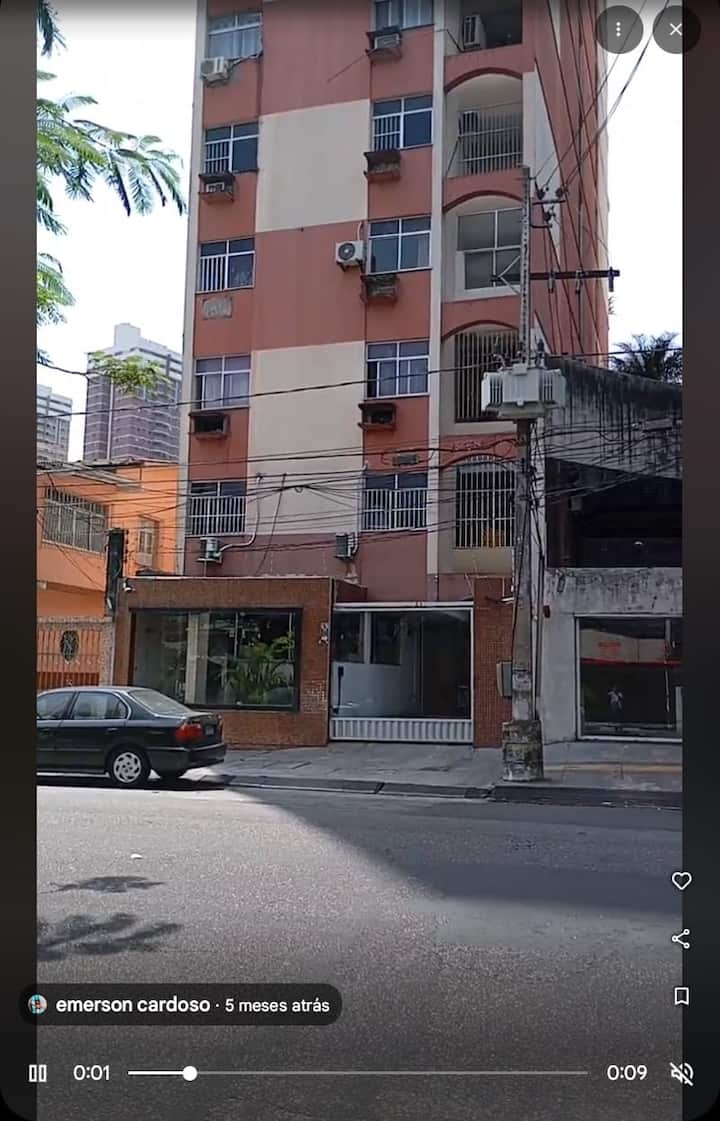Close the video viewer
The width and height of the screenshot is (720, 1121).
pyautogui.click(x=676, y=29)
